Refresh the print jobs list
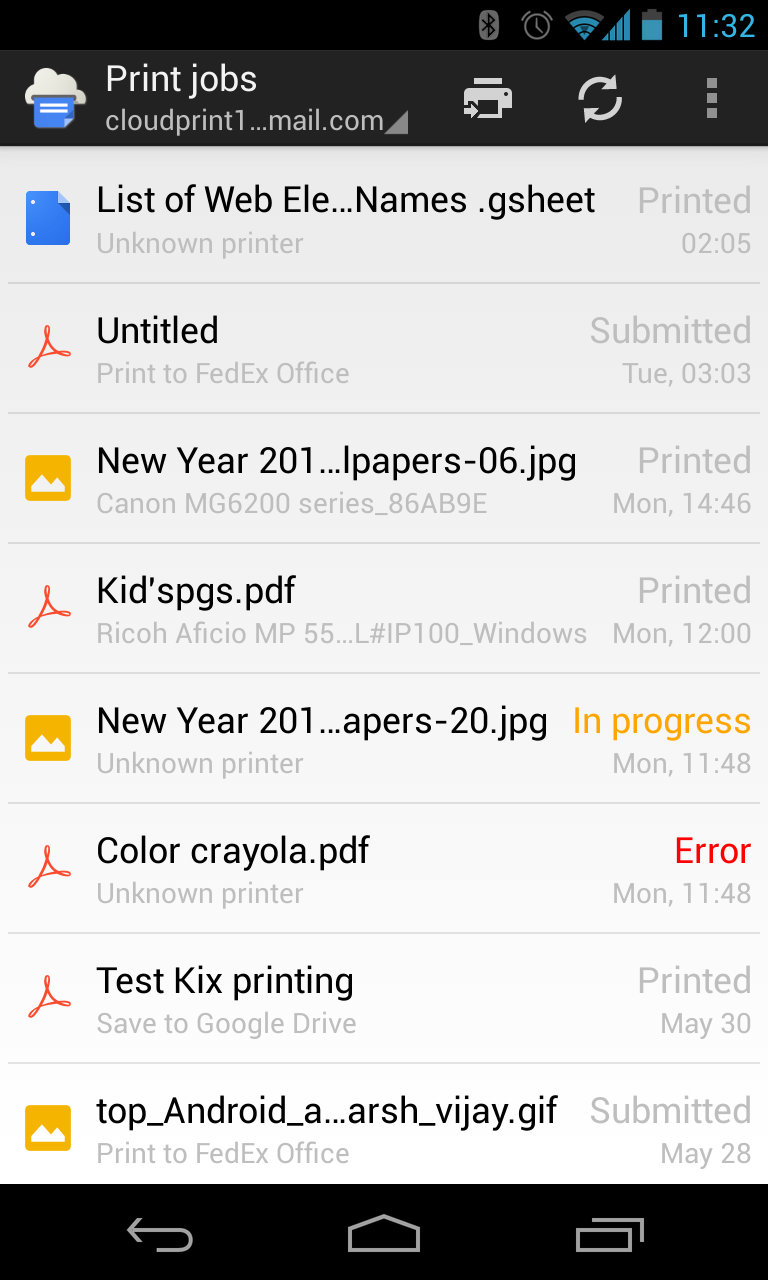Image resolution: width=768 pixels, height=1280 pixels. [x=600, y=98]
